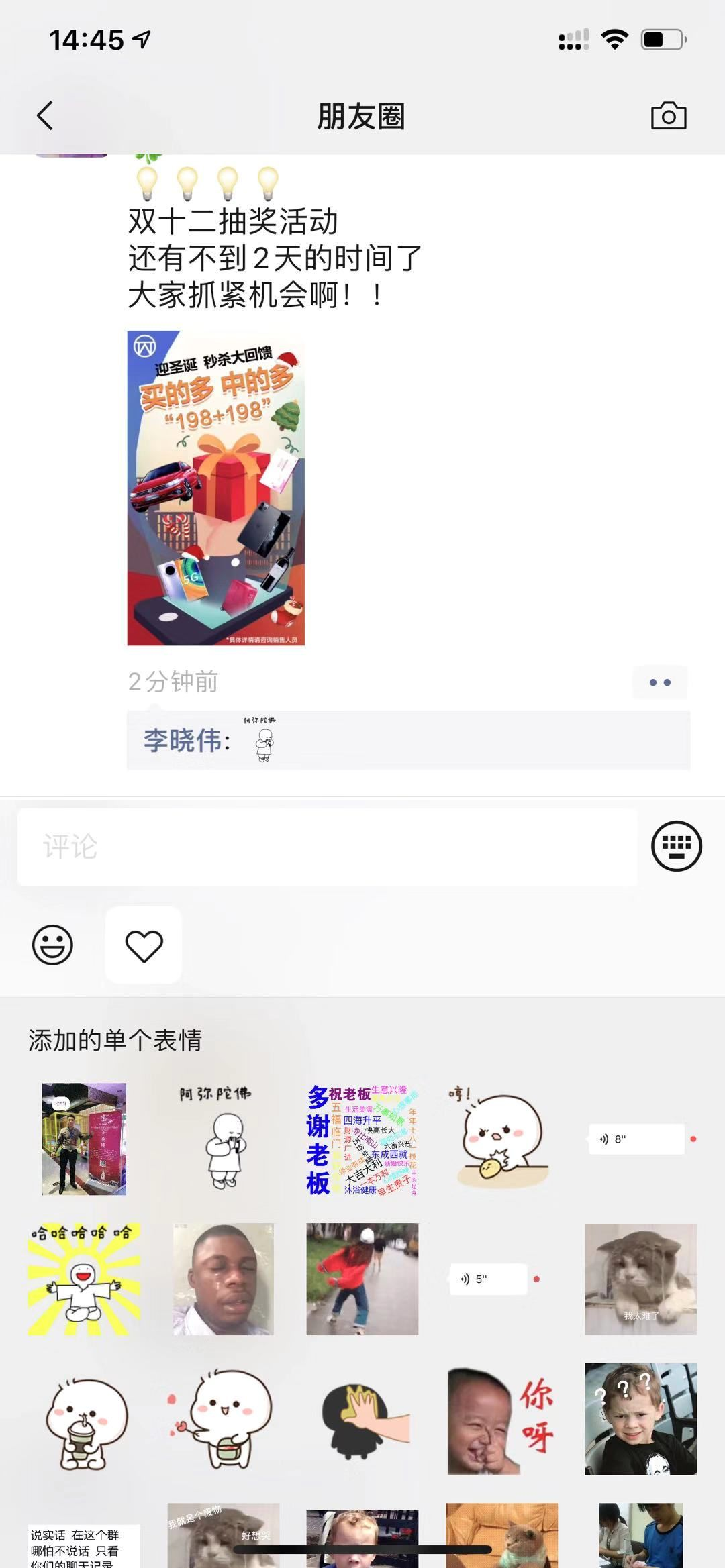
Task: Open the 双十二 promotional poster image
Action: tap(215, 488)
